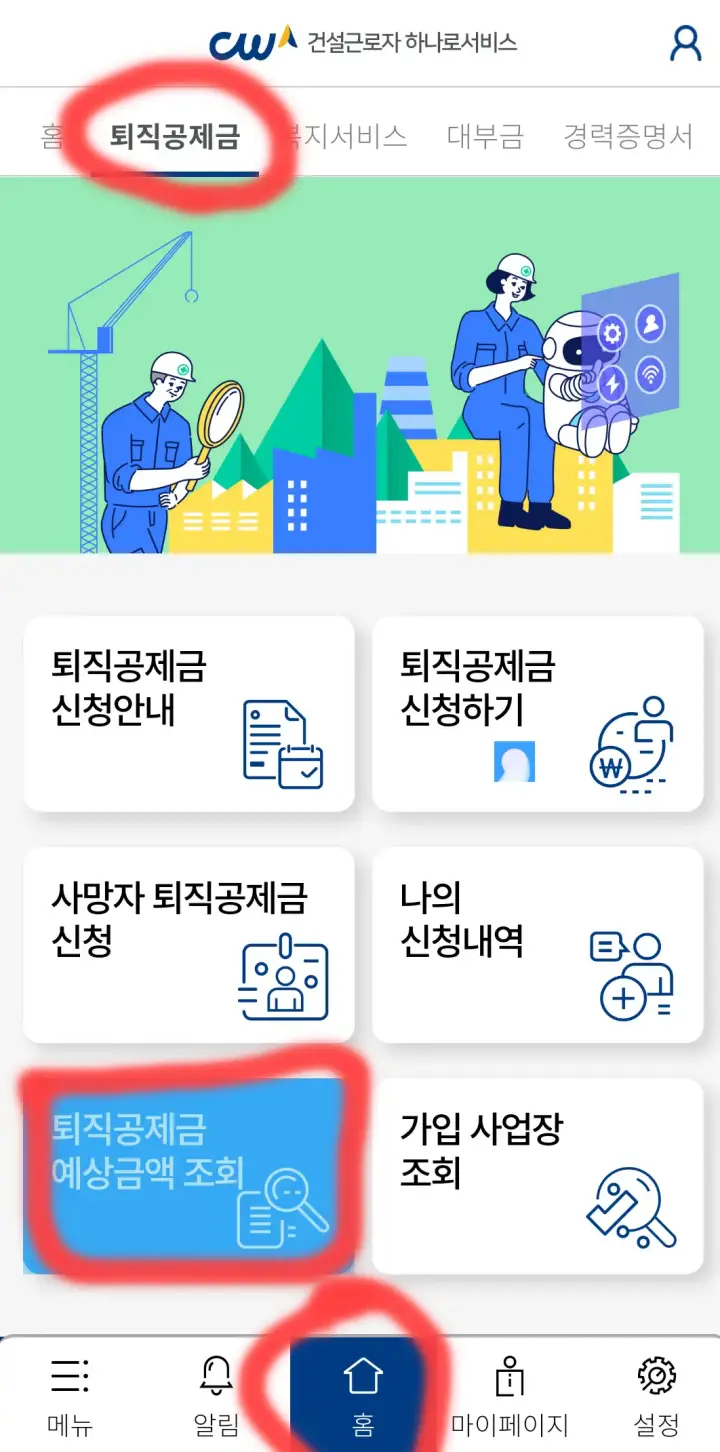Screen dimensions: 720x1452
Task: Open the 메뉴 icon at bottom left
Action: [68, 1377]
